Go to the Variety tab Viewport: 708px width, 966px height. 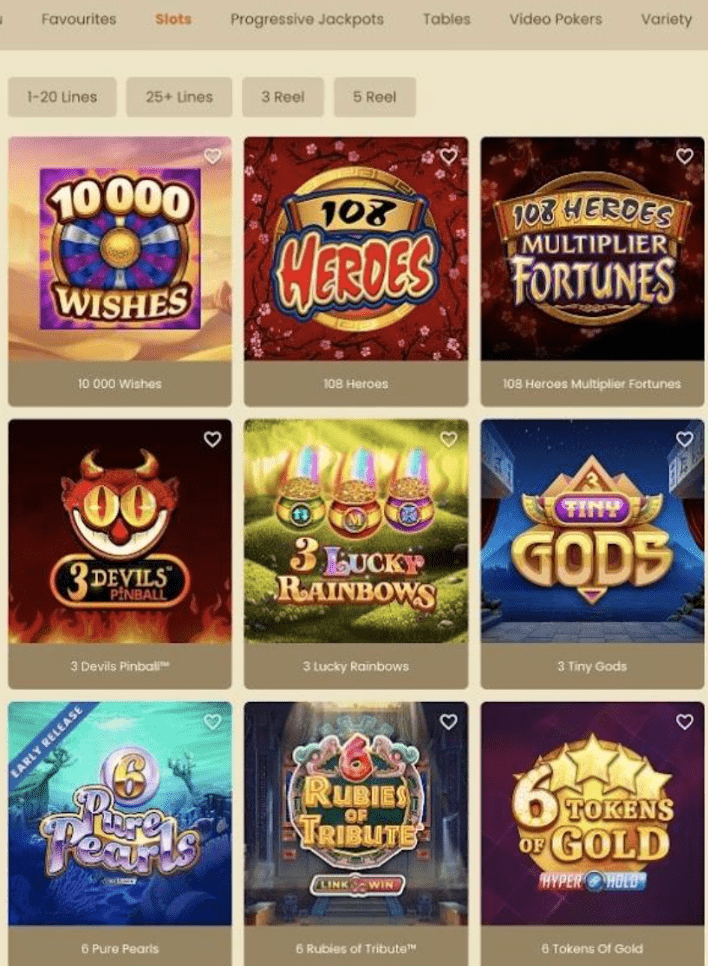666,19
